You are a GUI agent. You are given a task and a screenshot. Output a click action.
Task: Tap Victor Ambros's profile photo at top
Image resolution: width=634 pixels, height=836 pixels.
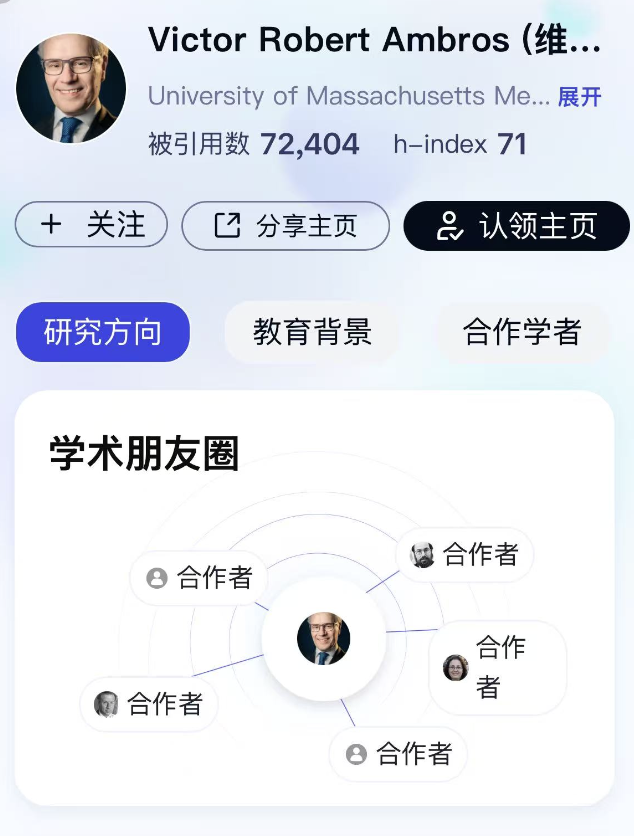tap(71, 88)
